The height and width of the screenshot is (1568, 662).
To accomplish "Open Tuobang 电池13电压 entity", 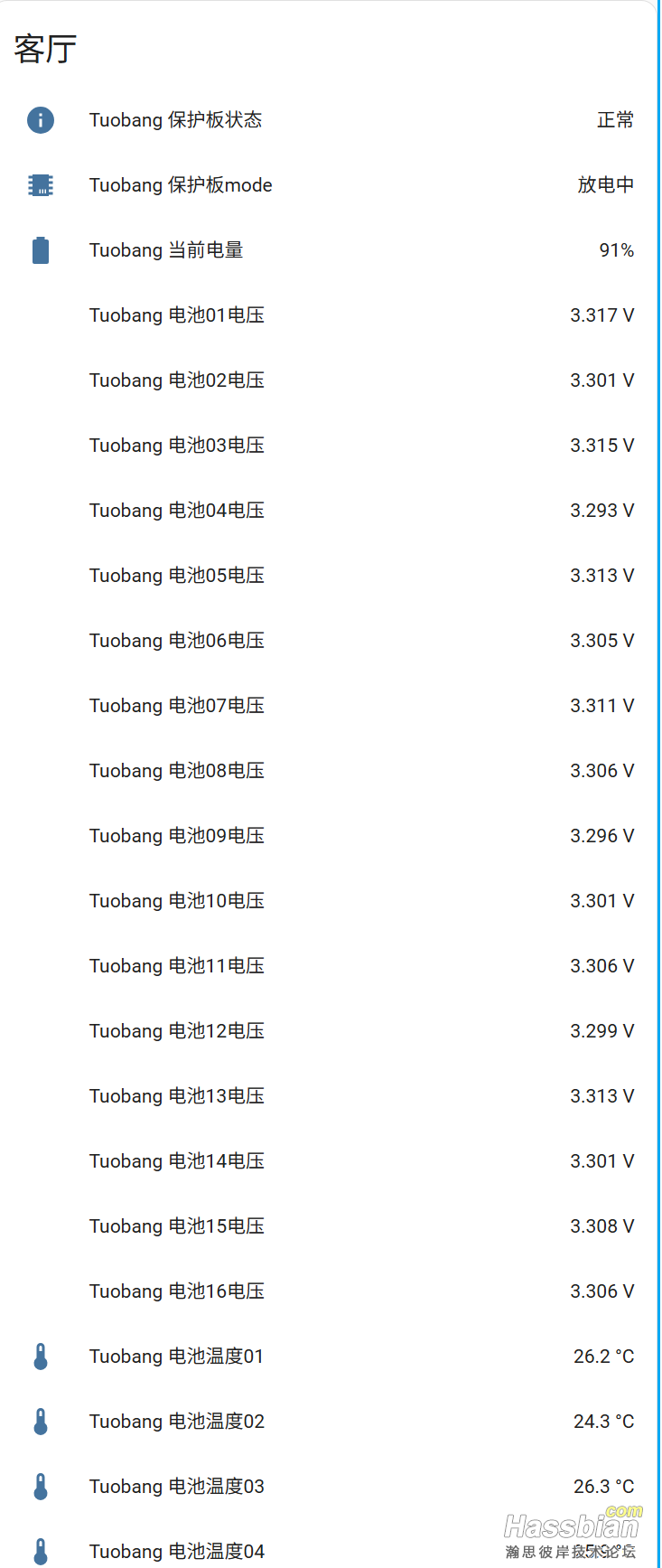I will (x=177, y=1096).
